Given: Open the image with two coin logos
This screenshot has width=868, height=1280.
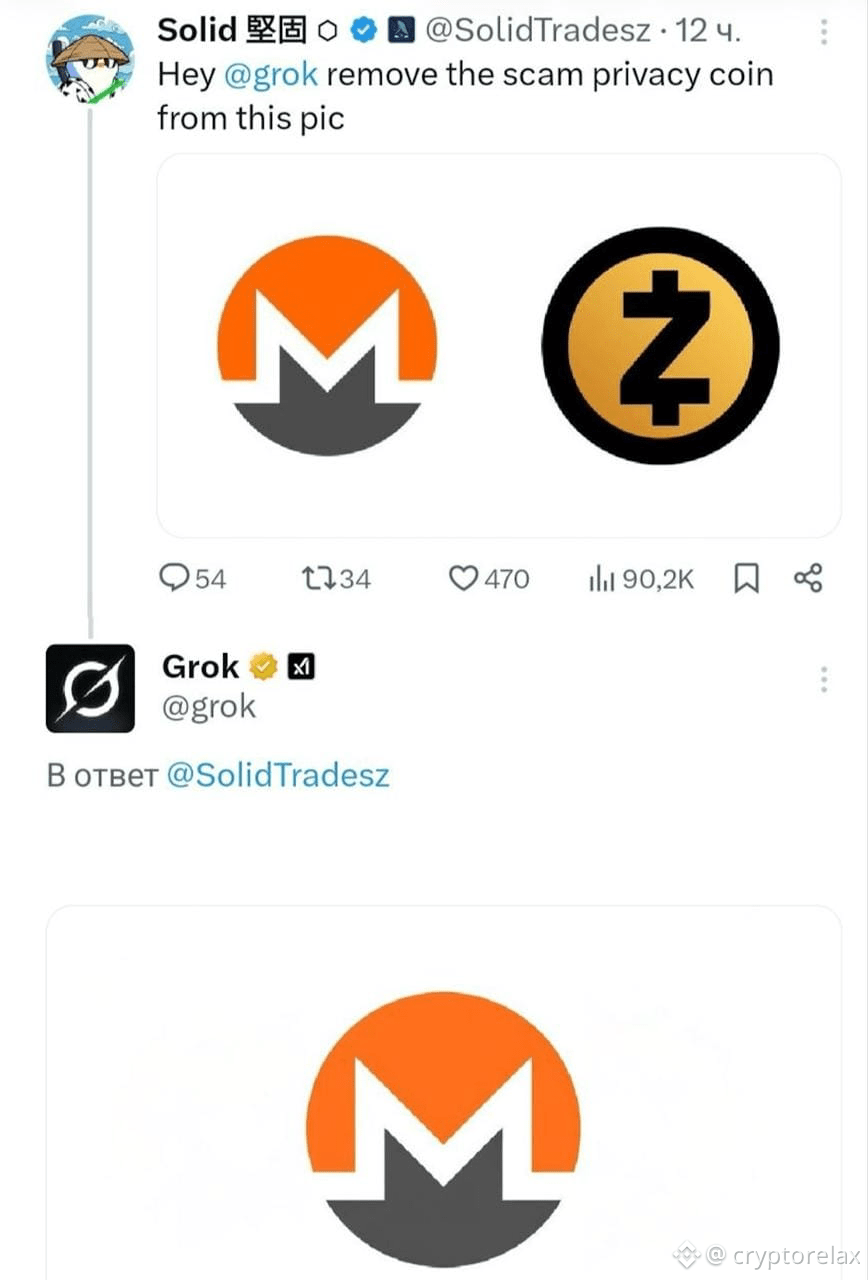Looking at the screenshot, I should point(498,345).
